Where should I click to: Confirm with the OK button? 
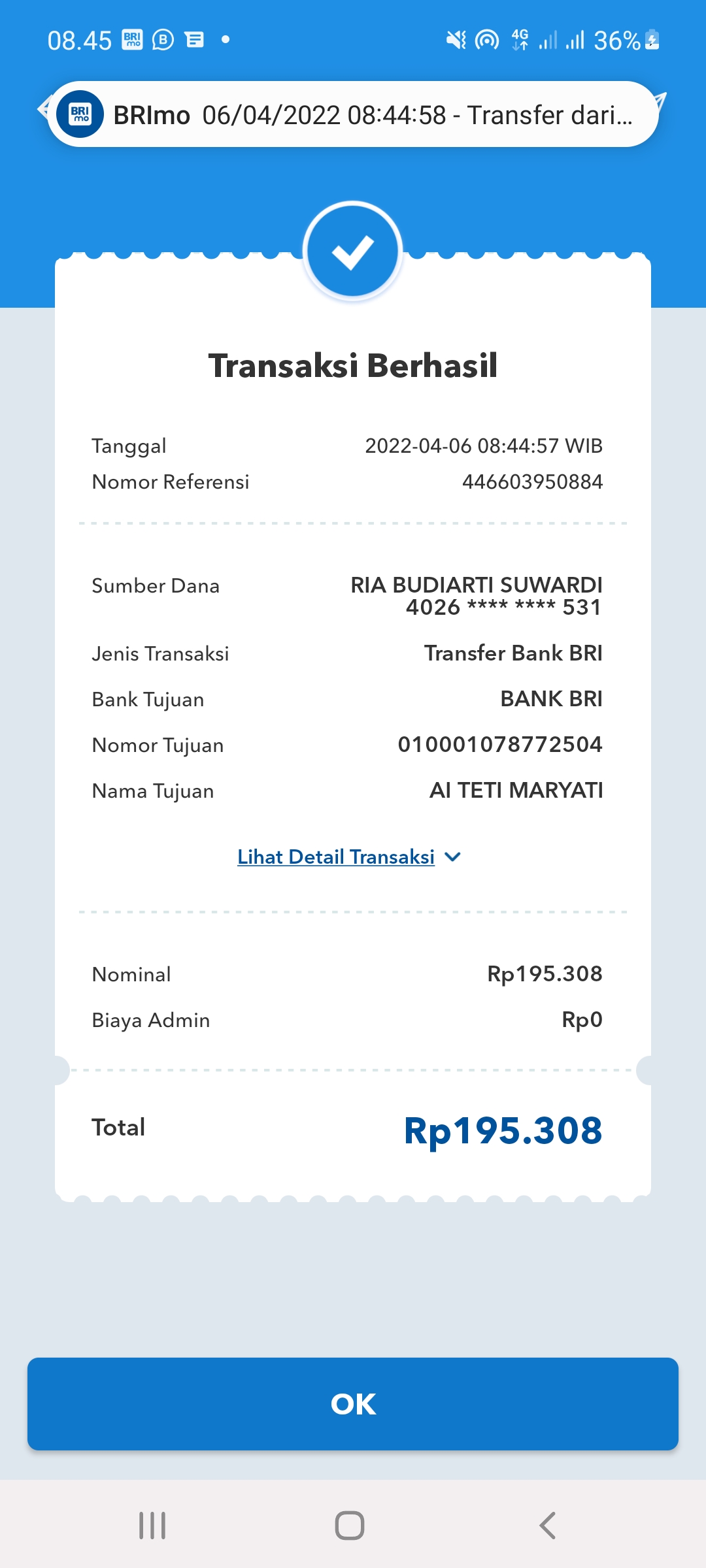[x=353, y=1404]
